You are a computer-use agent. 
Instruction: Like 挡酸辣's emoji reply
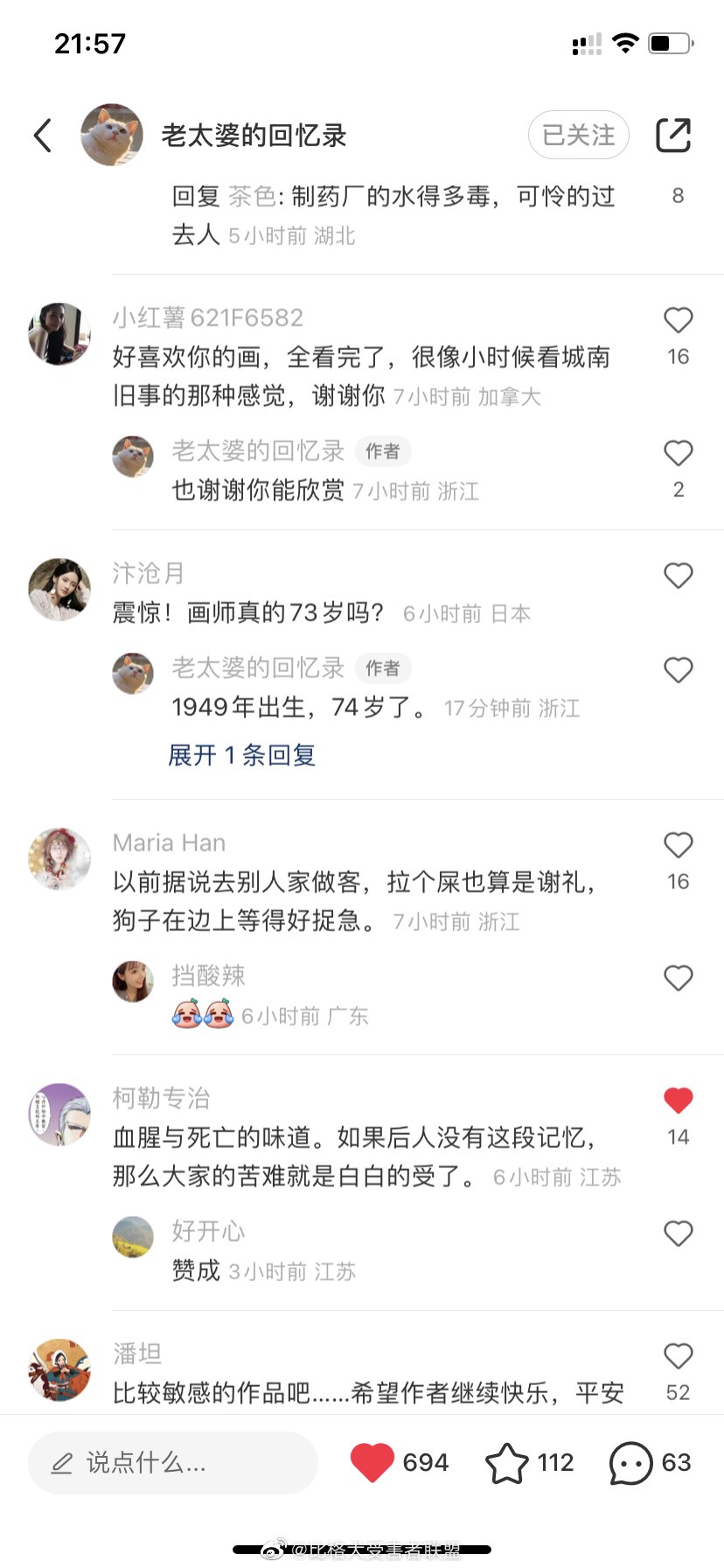(x=679, y=978)
